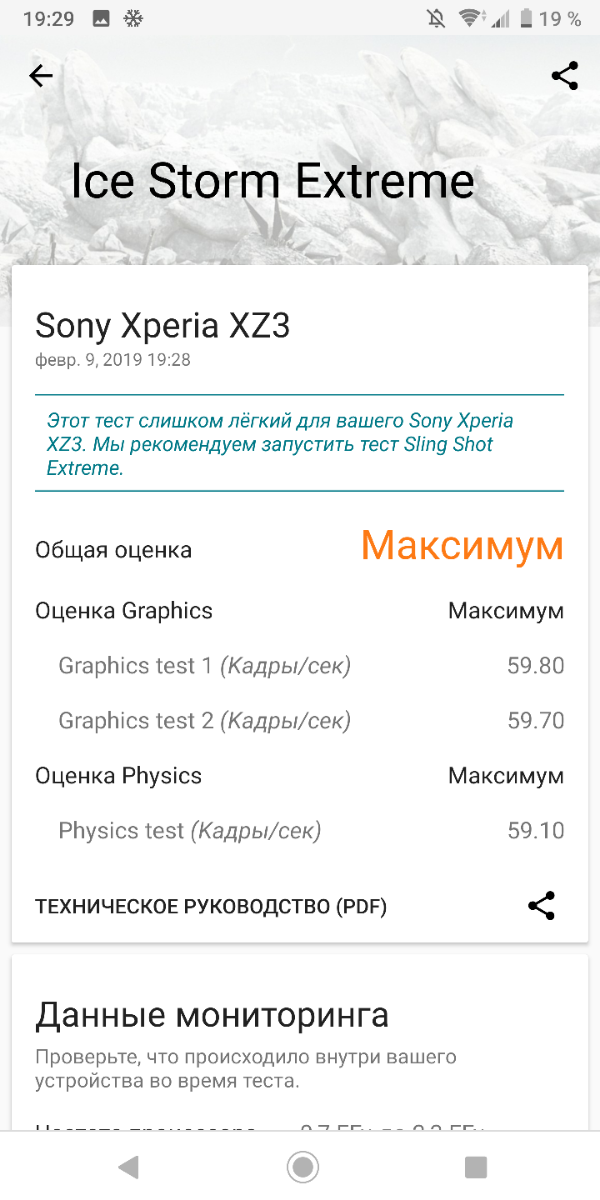Tap the share icon in result card

click(541, 906)
